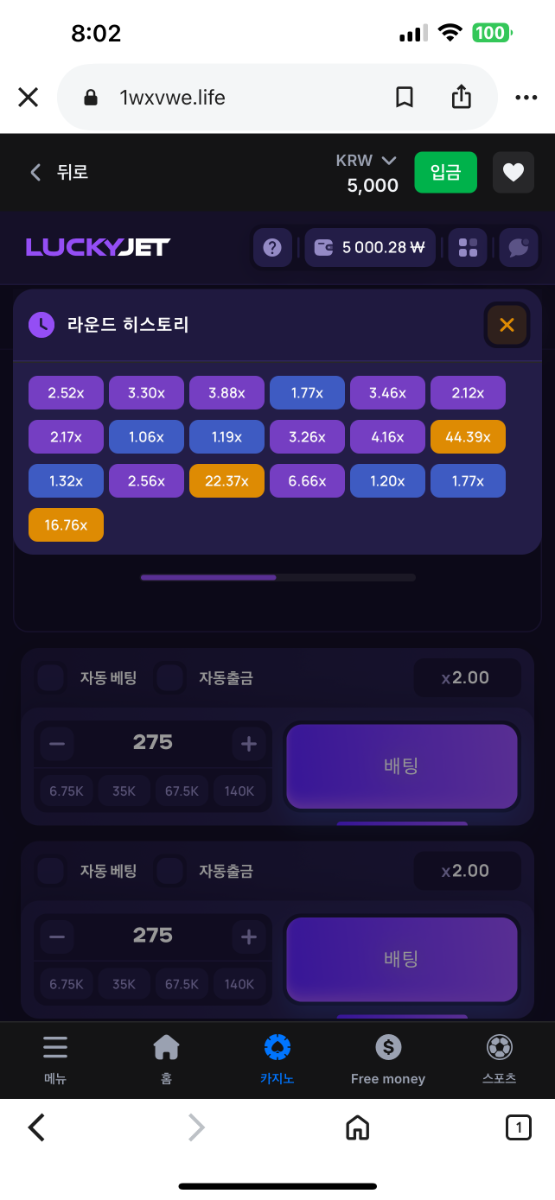Switch to the Free money tab
Viewport: 555px width, 1200px height.
(x=388, y=1060)
